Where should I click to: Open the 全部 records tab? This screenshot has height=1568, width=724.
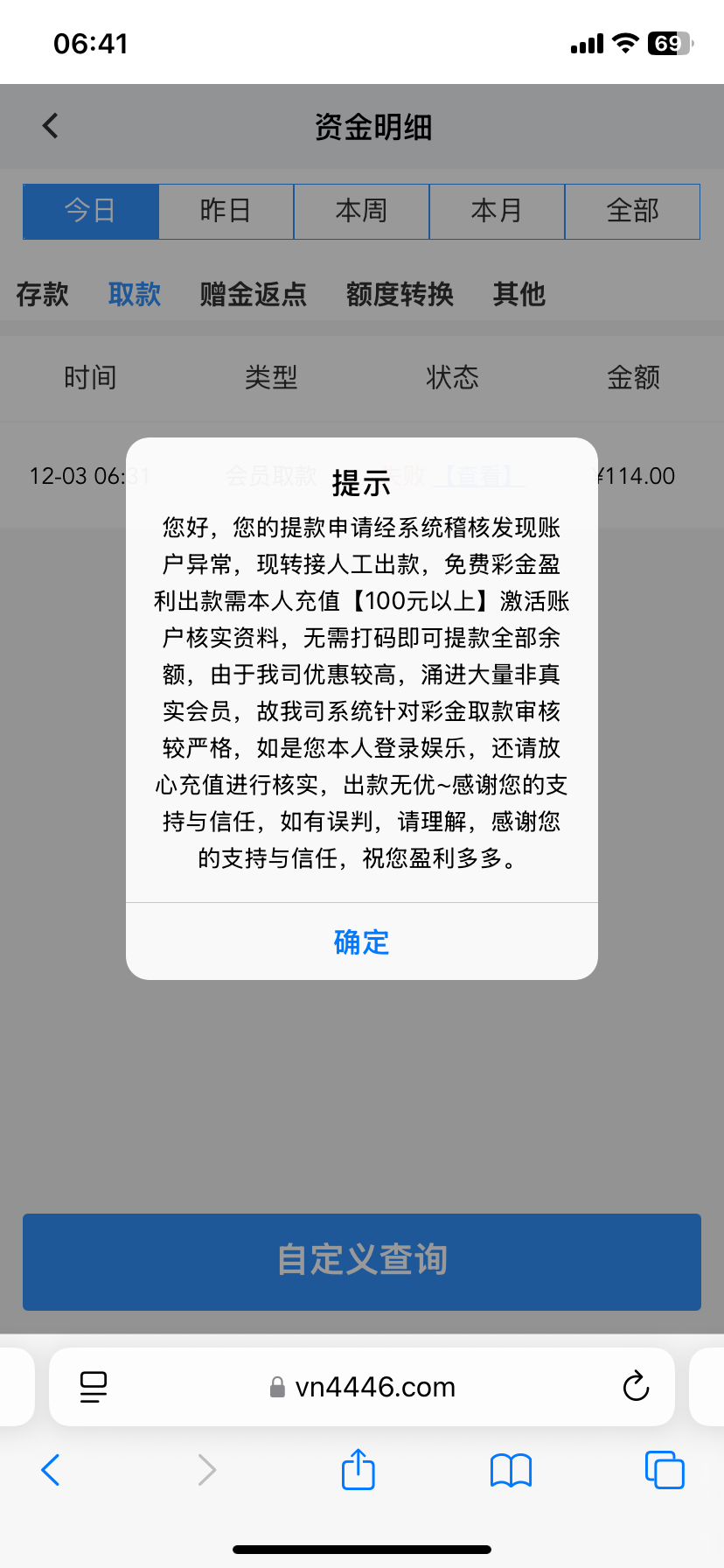[632, 211]
